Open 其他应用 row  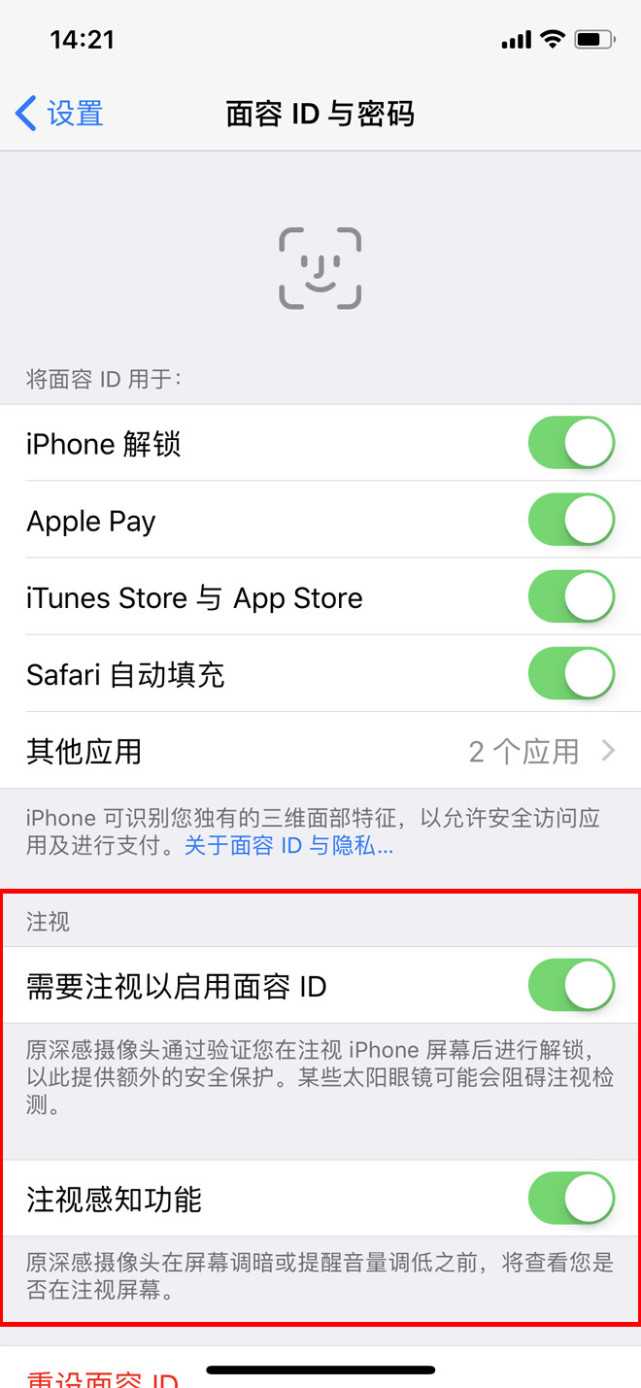(320, 751)
